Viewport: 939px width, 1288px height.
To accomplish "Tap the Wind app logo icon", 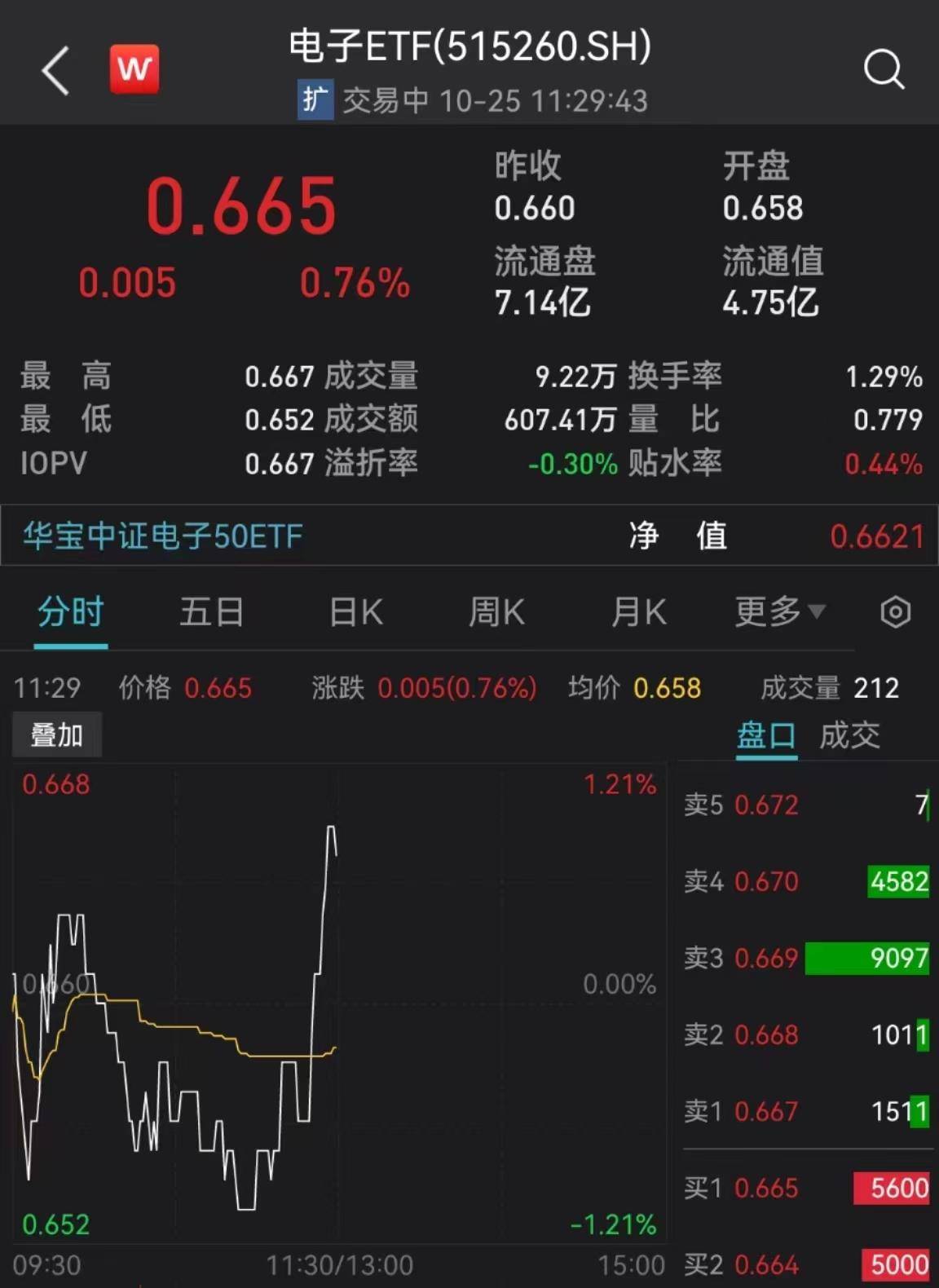I will coord(135,69).
